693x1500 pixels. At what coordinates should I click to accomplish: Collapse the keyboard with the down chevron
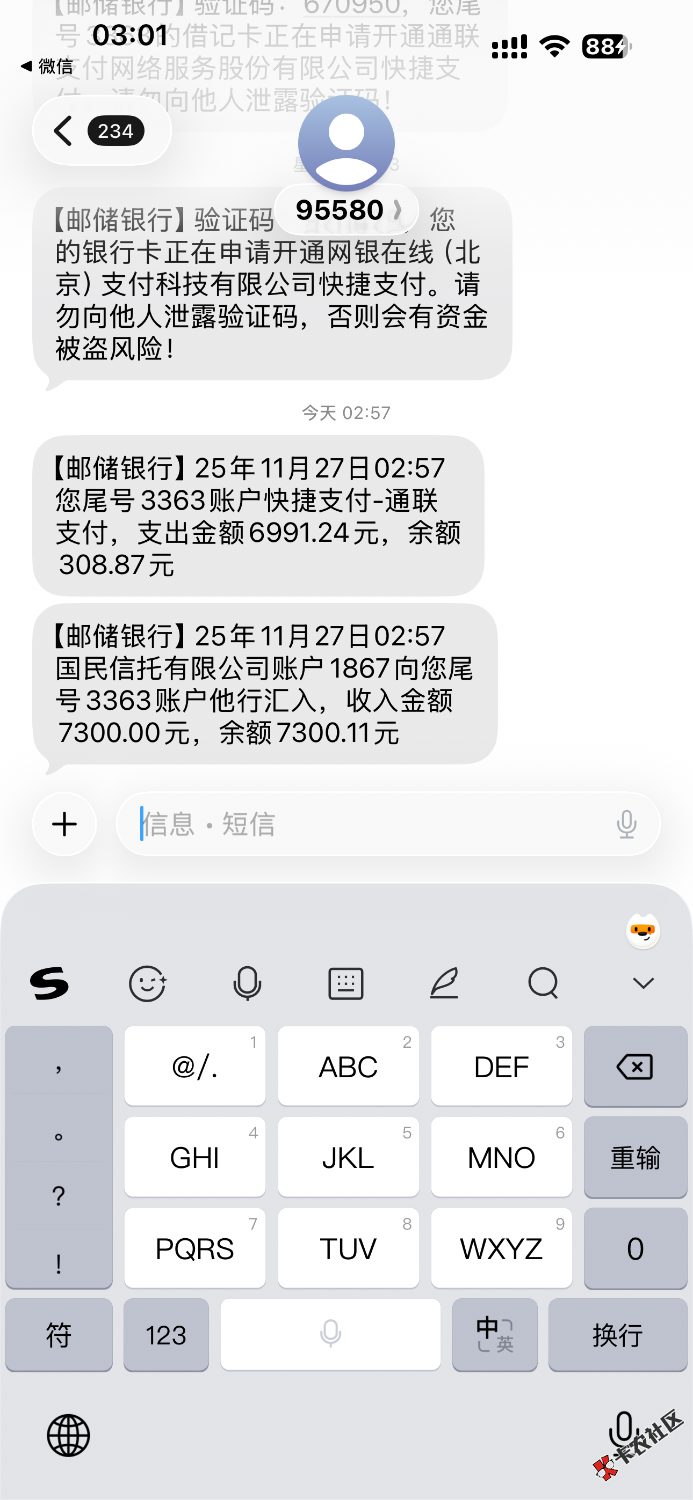(x=643, y=984)
